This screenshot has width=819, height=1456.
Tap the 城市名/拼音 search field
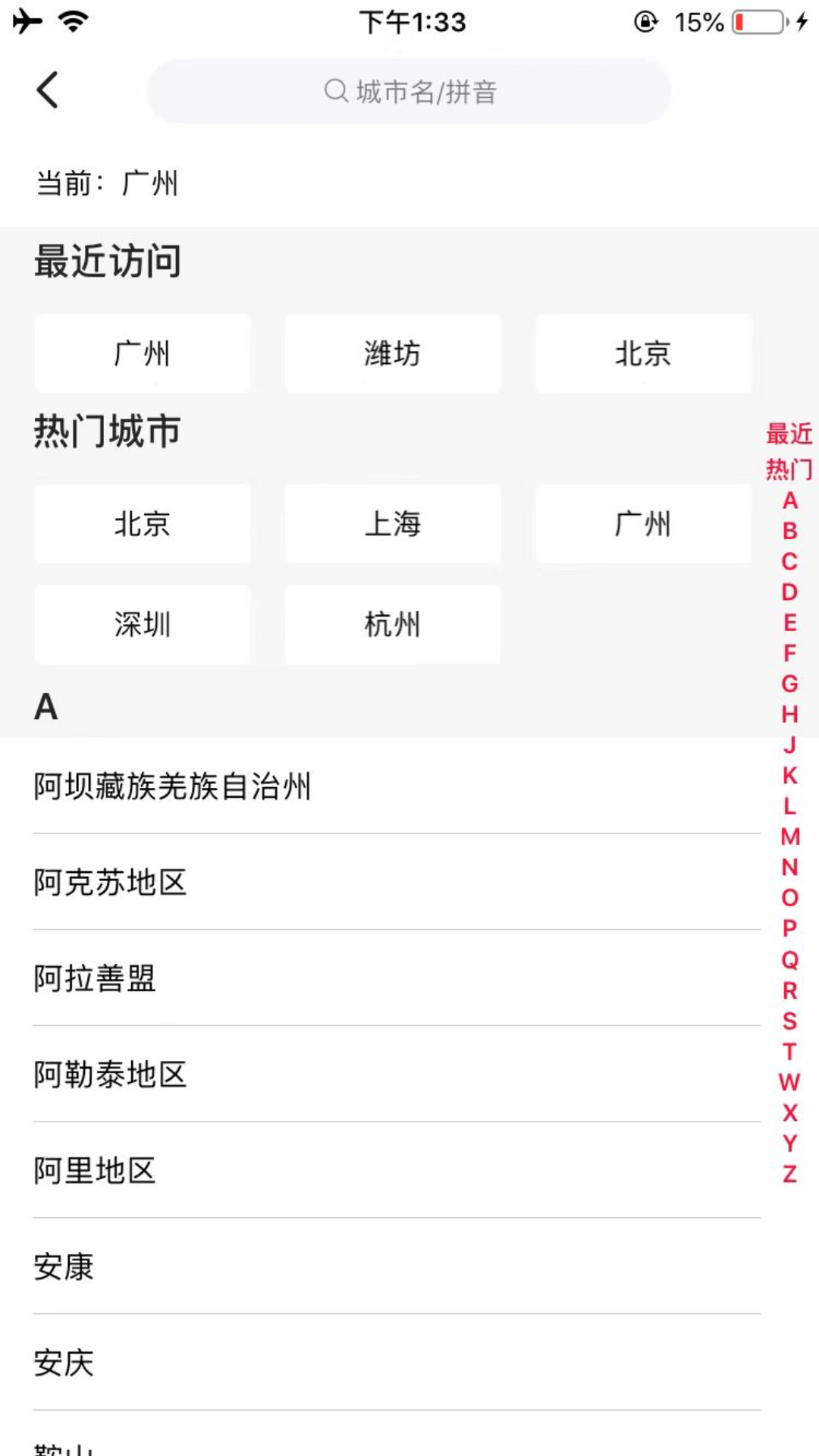click(x=409, y=92)
